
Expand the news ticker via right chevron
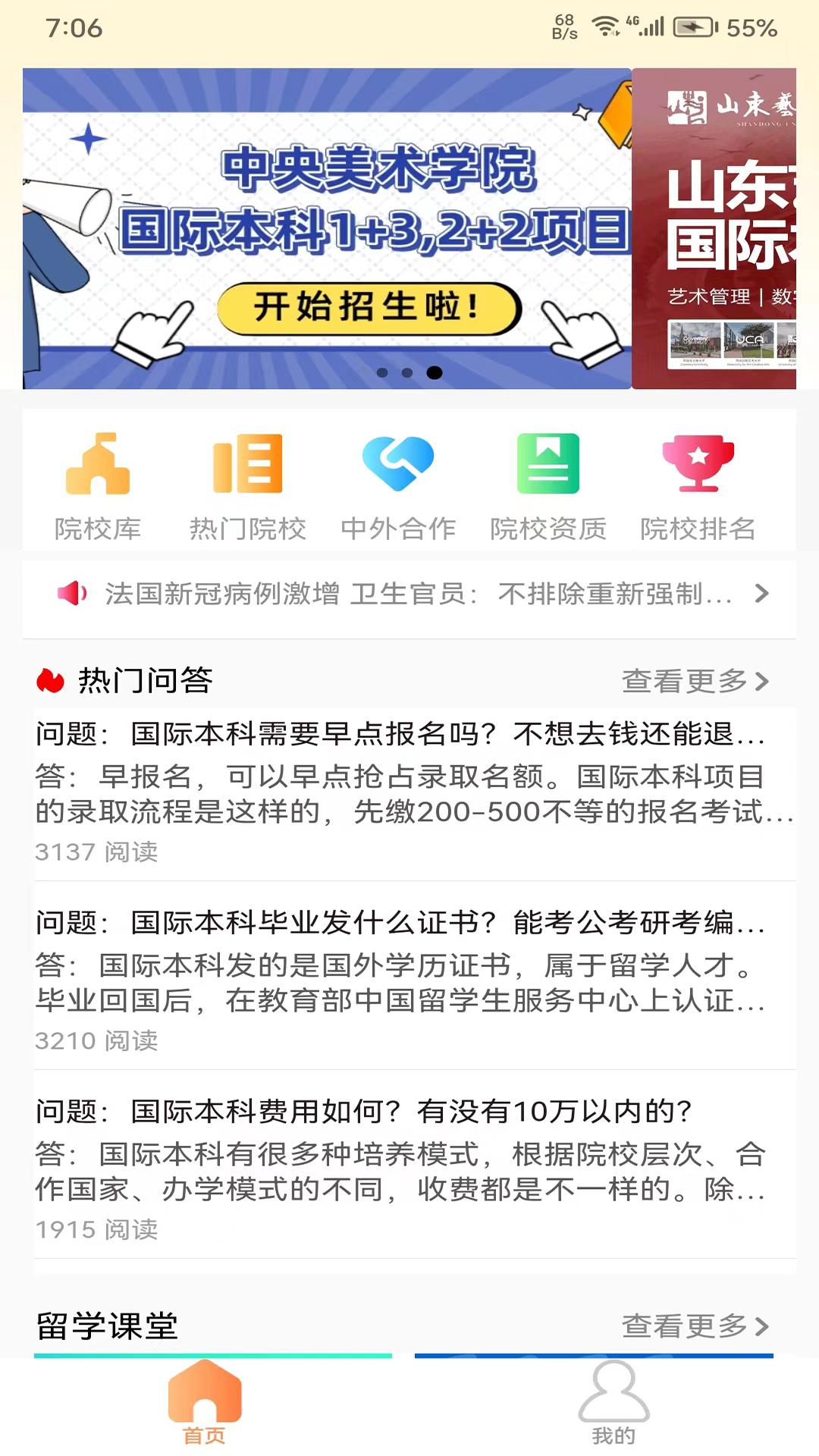pos(761,596)
